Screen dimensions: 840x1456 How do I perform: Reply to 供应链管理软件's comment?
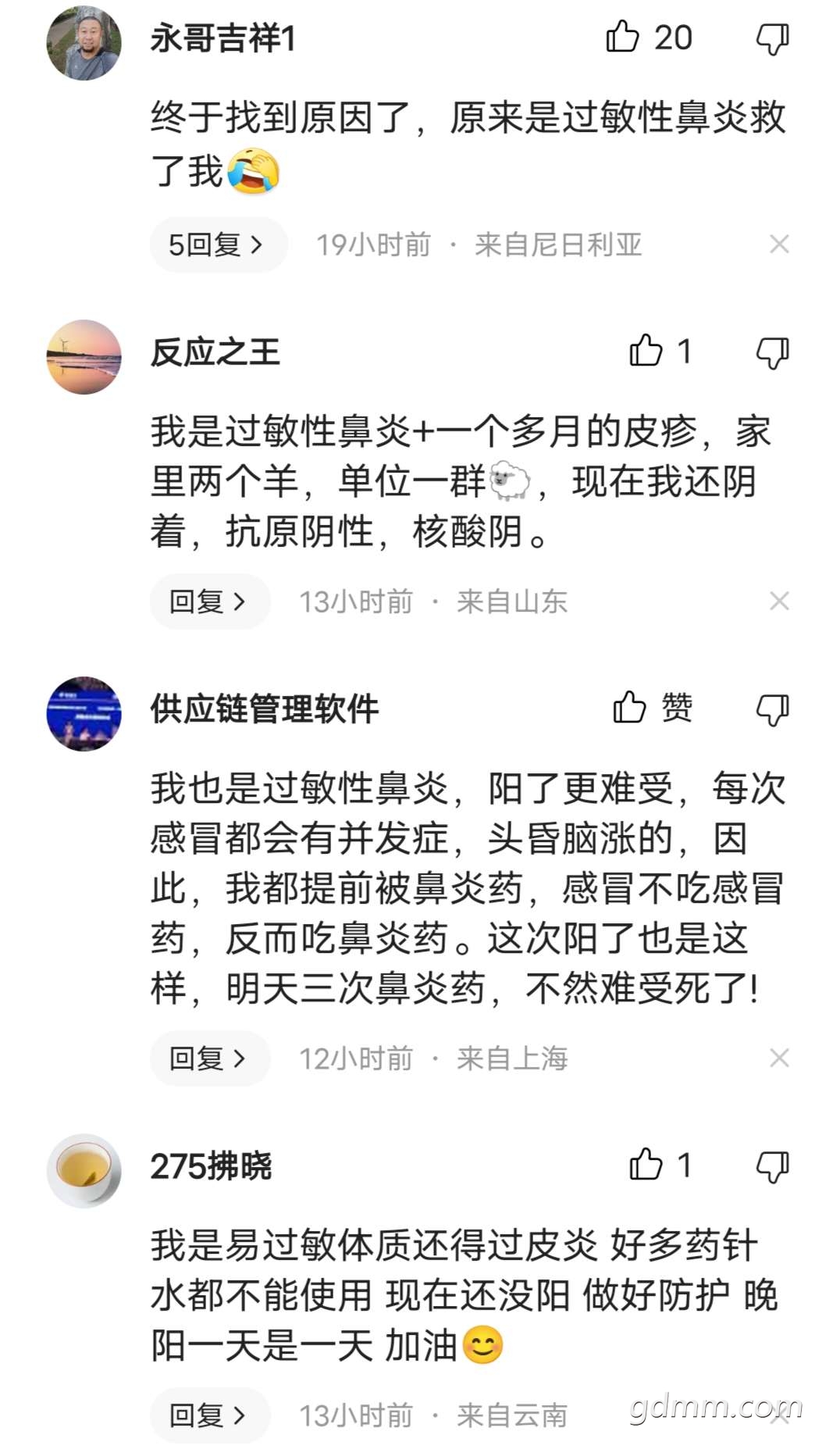[x=209, y=1058]
